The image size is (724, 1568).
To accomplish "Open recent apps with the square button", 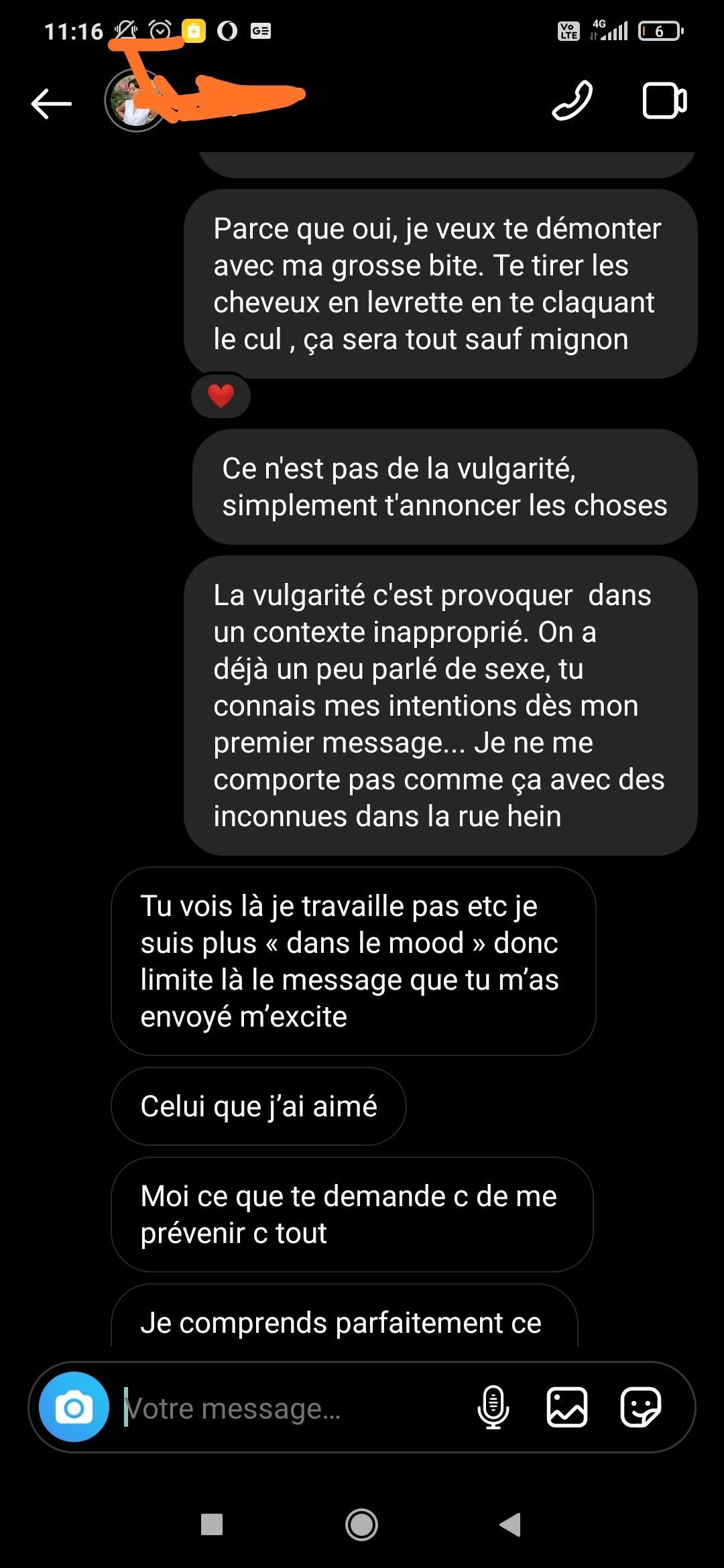I will (x=212, y=1524).
